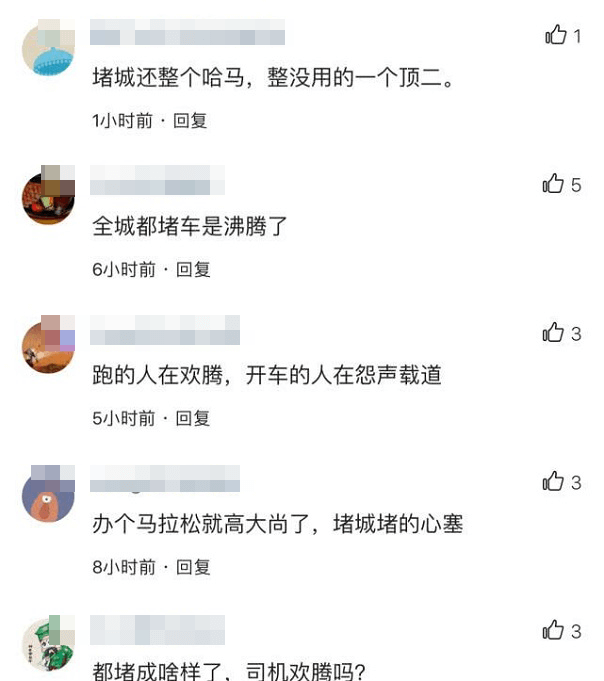Viewport: 604px width, 681px height.
Task: Open avatar of 司机欢腾吗 commenter
Action: coord(48,642)
